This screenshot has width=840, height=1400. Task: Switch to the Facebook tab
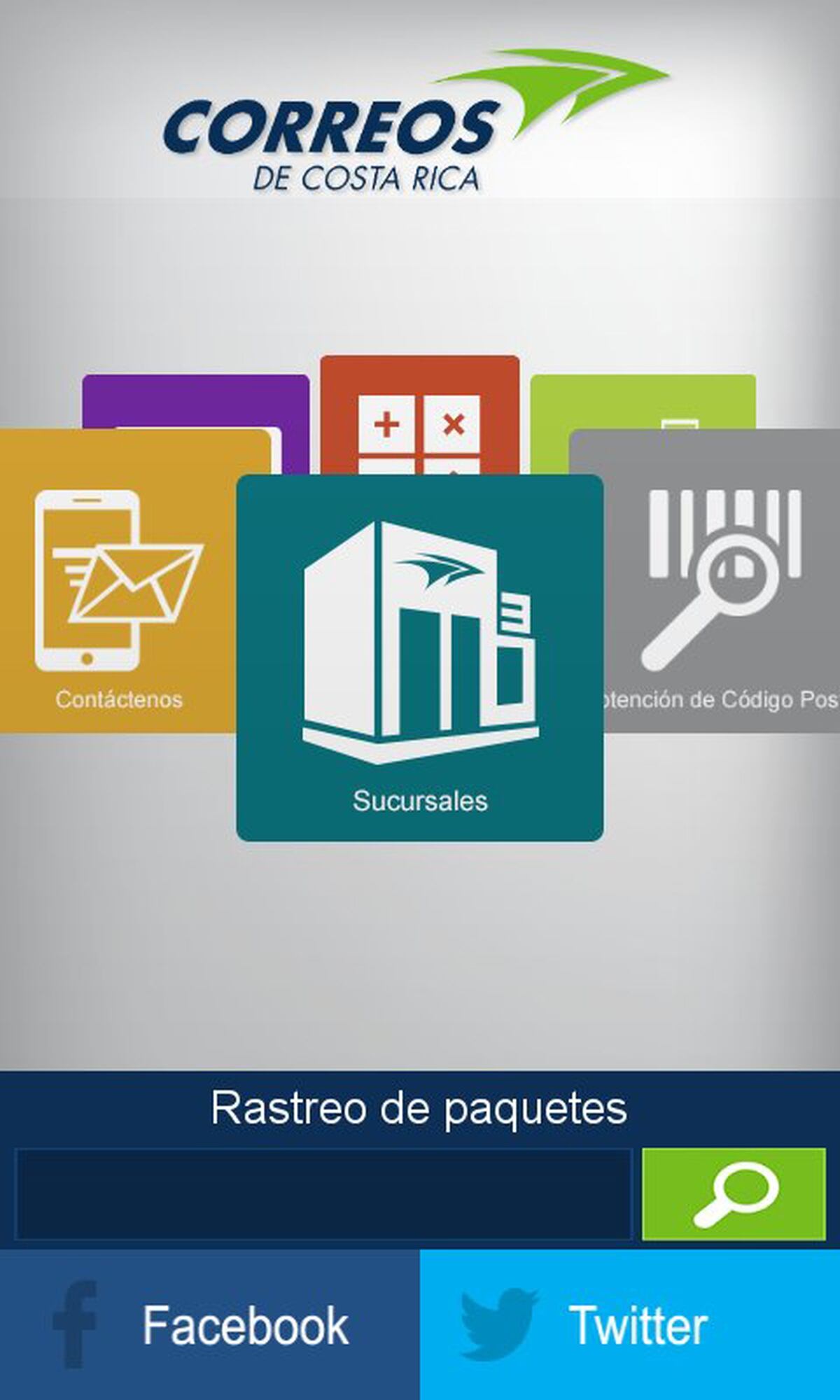coord(210,1323)
